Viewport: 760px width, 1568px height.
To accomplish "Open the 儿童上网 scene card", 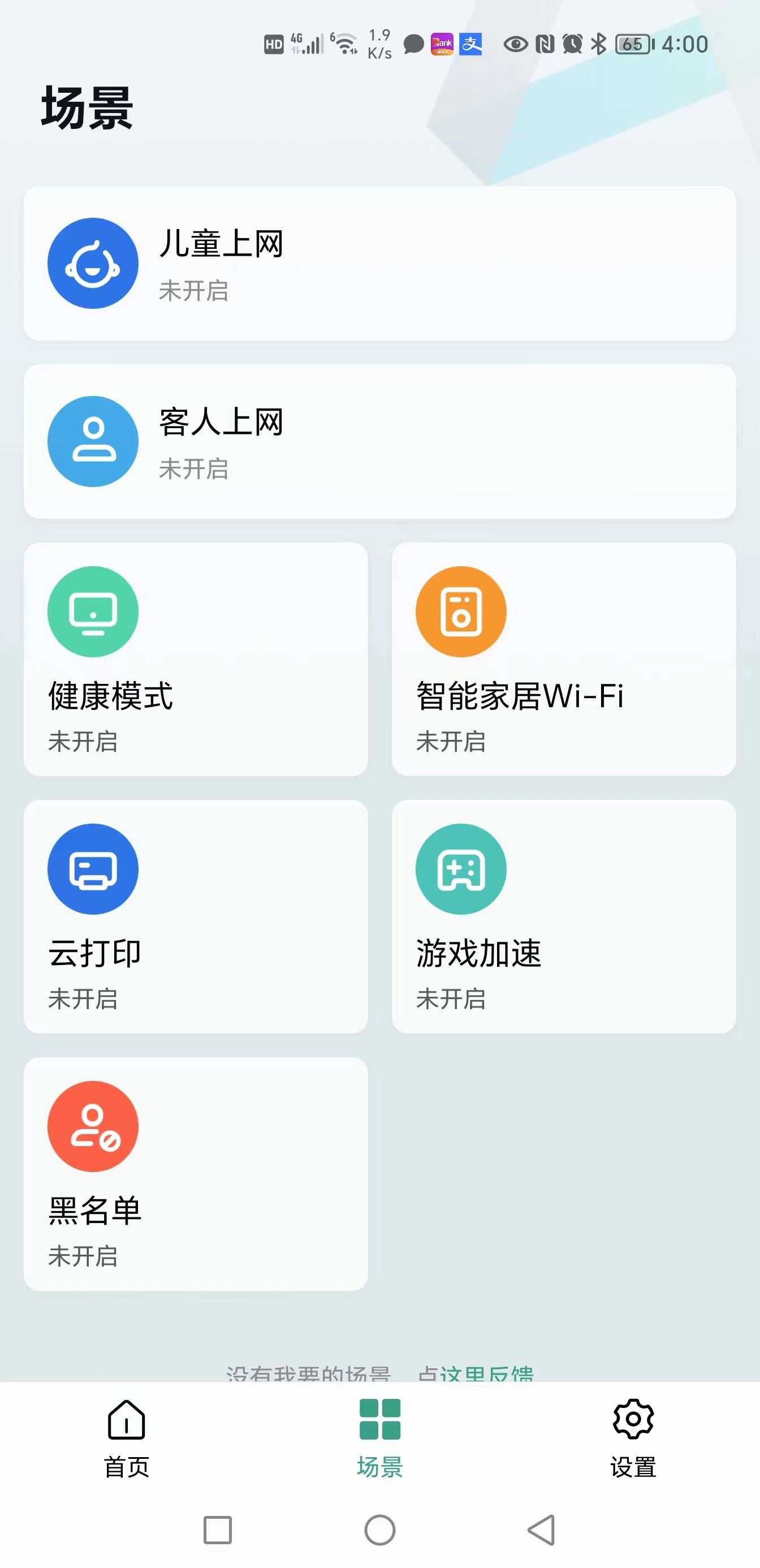I will click(379, 263).
